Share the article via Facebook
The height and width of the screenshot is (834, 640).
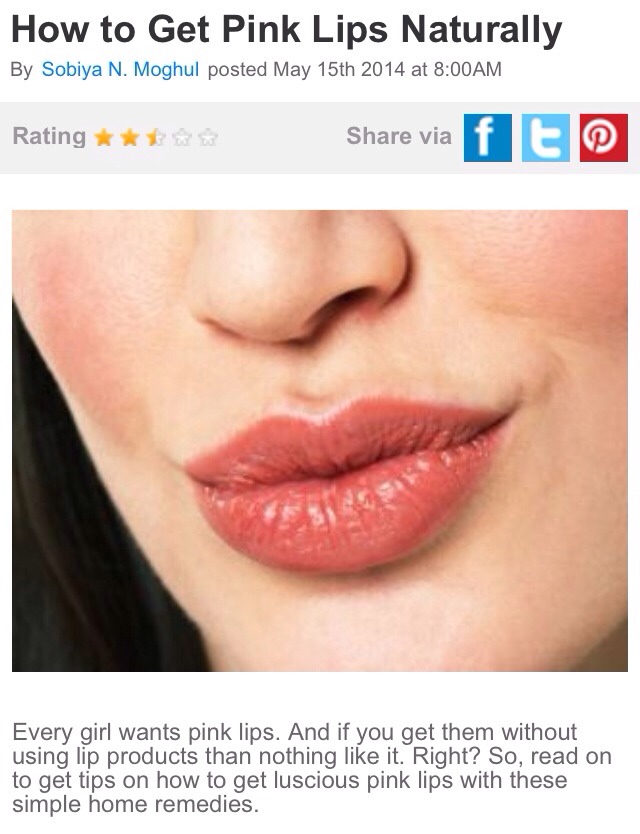tap(486, 138)
